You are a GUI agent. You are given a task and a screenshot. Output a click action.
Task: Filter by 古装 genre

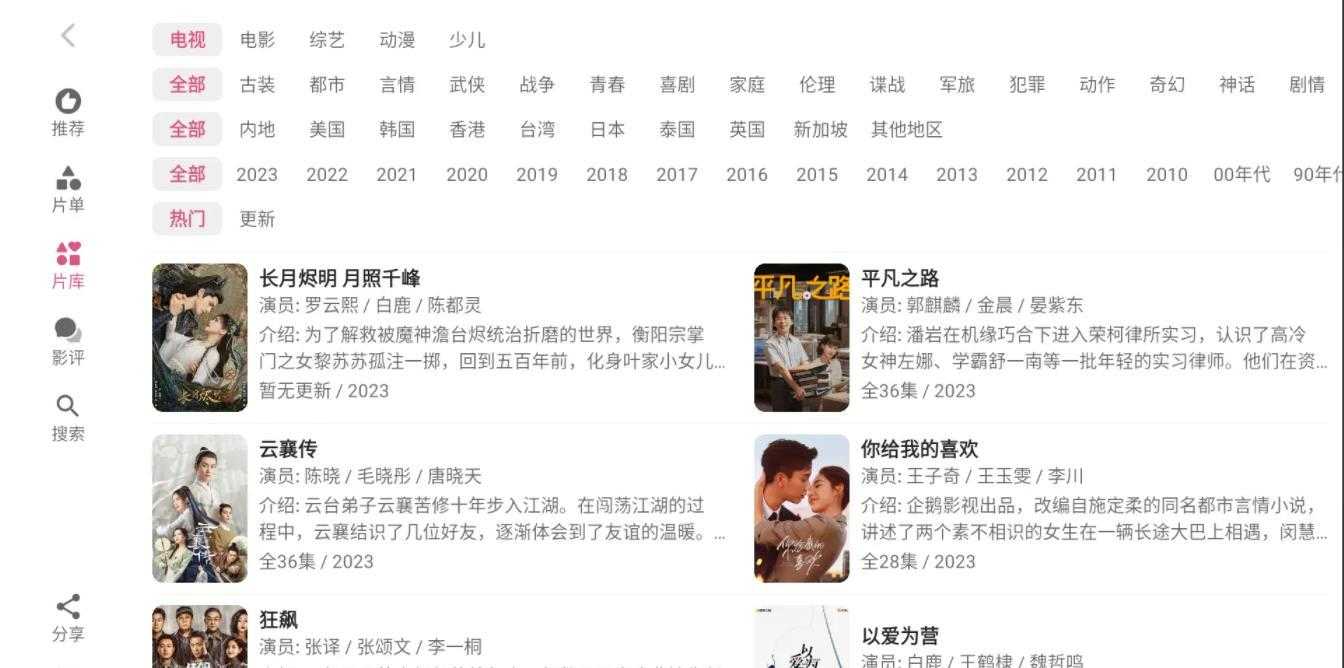point(257,85)
